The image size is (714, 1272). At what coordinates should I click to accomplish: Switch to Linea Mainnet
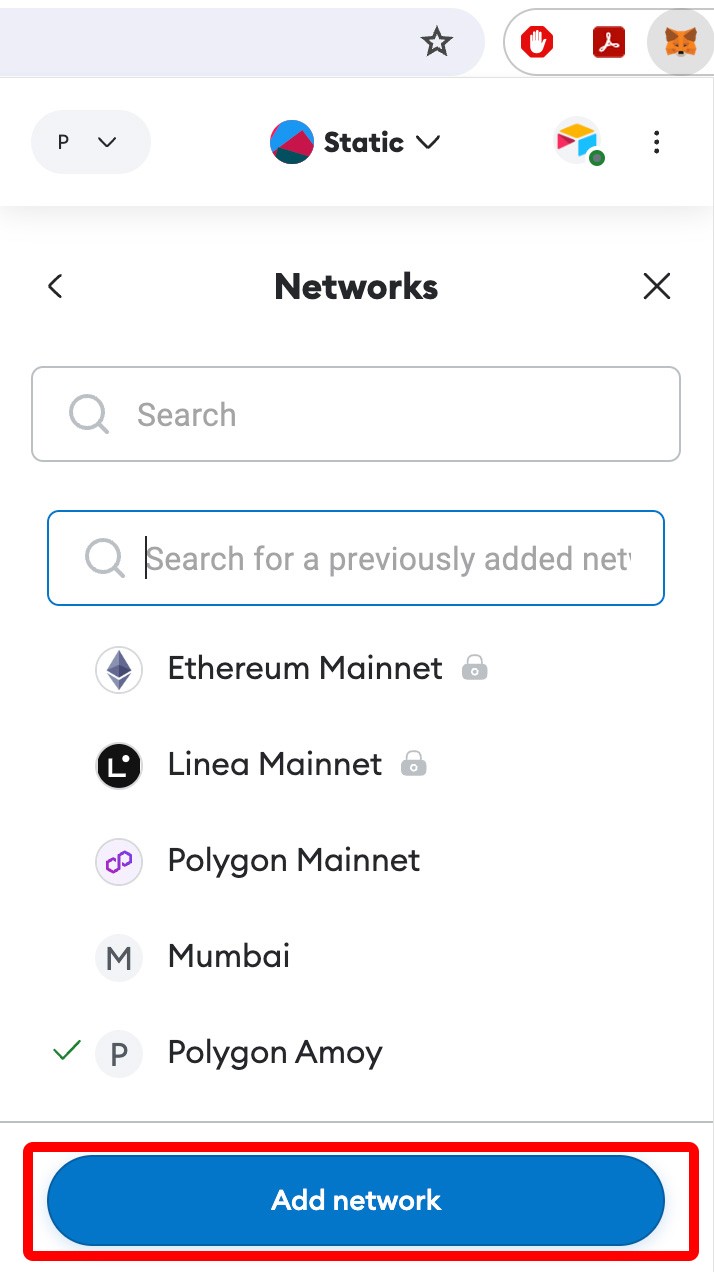274,765
